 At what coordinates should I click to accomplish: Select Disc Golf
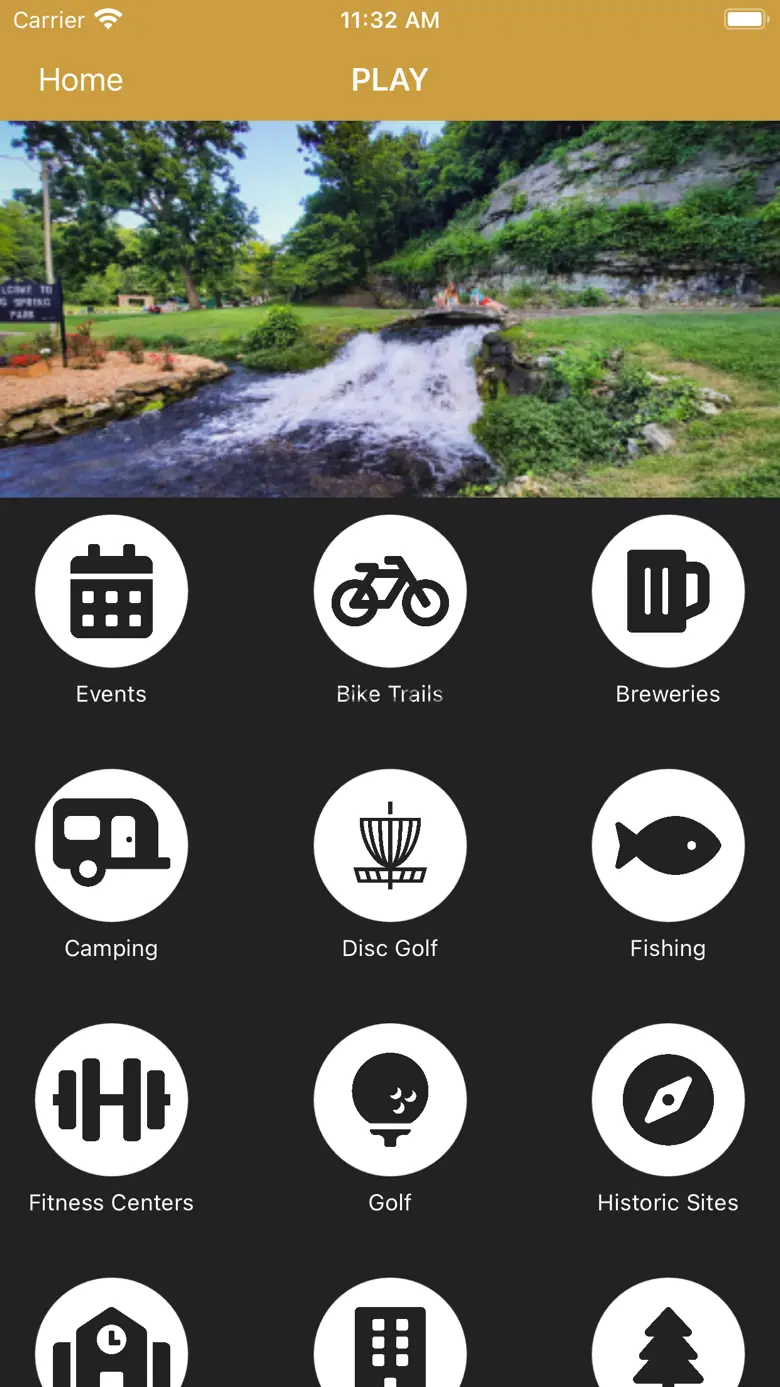tap(390, 845)
